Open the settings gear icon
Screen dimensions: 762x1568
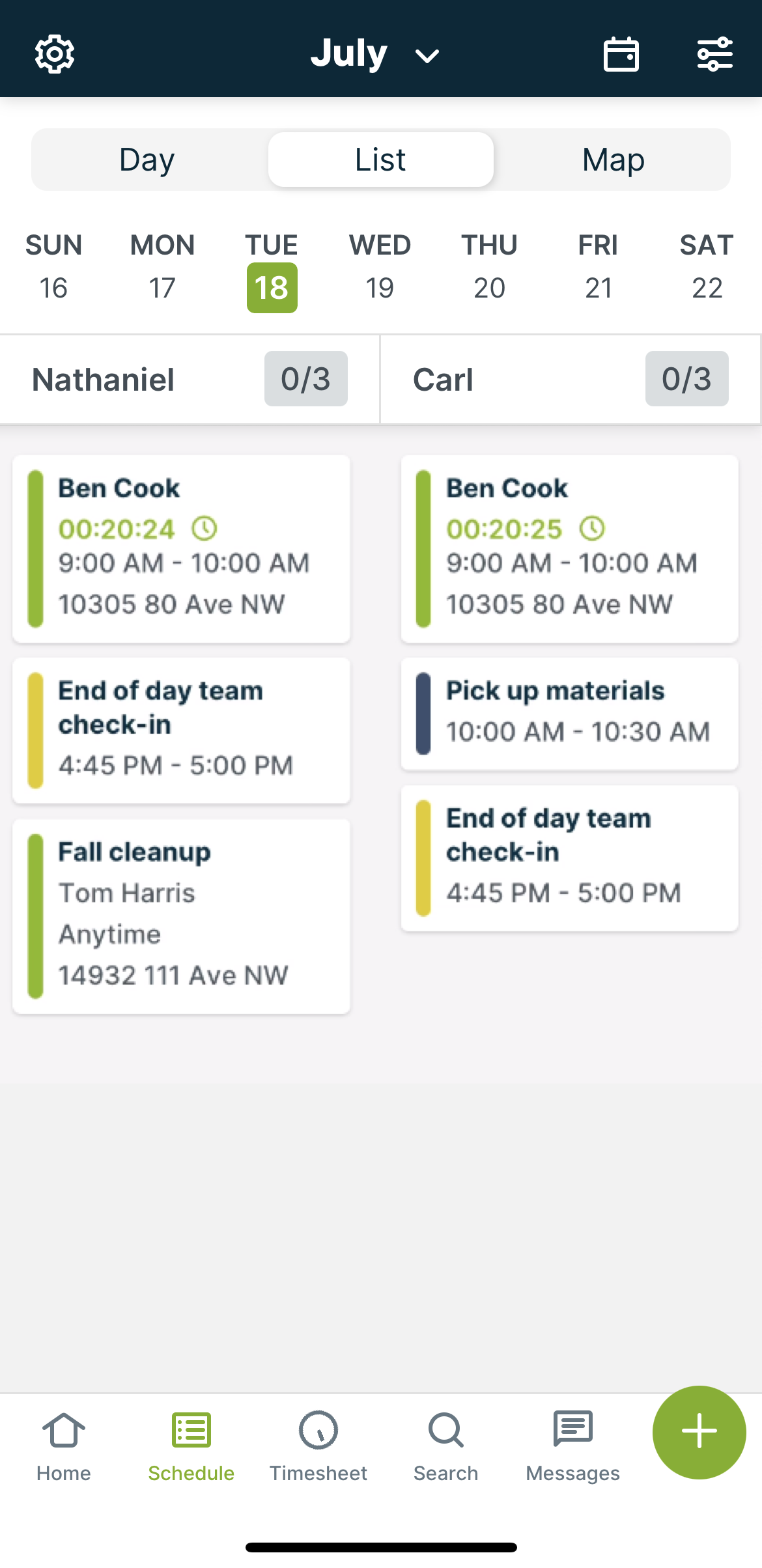click(x=54, y=54)
